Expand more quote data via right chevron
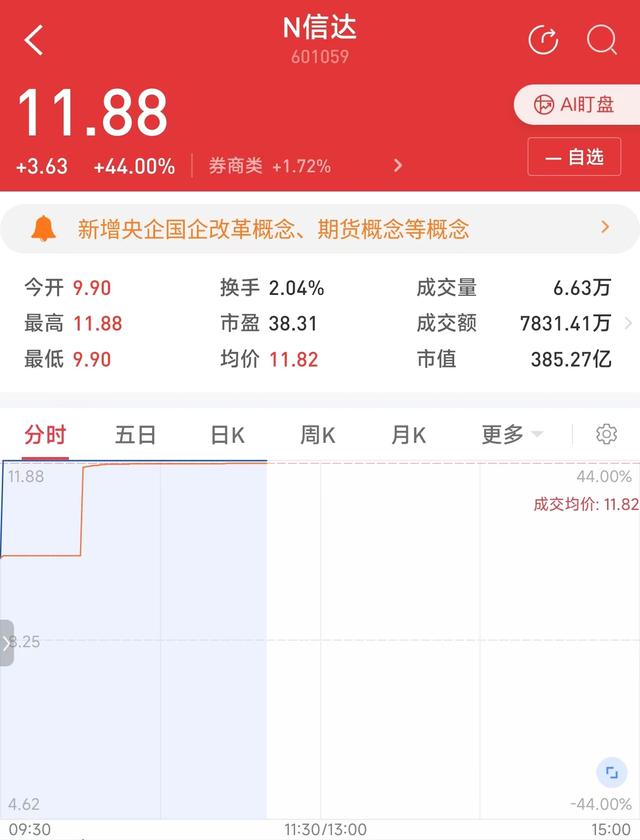 627,323
